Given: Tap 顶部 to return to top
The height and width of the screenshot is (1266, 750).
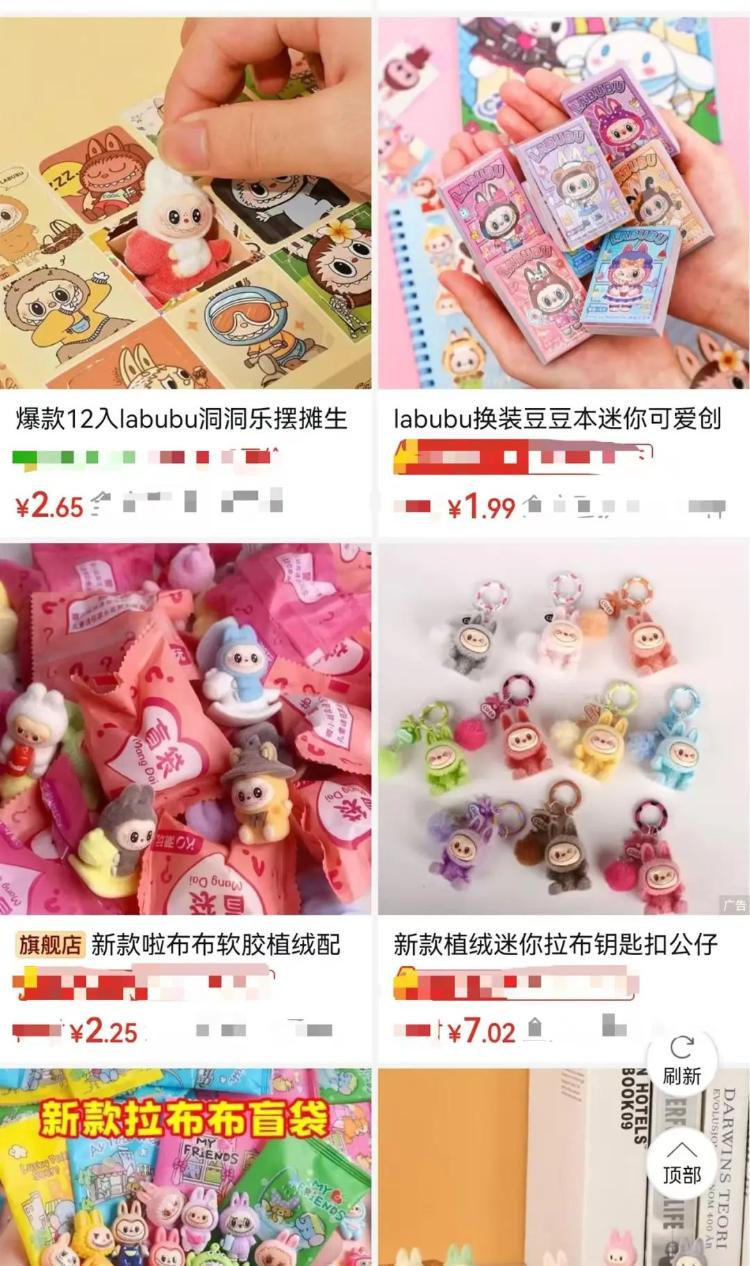Looking at the screenshot, I should 682,1160.
